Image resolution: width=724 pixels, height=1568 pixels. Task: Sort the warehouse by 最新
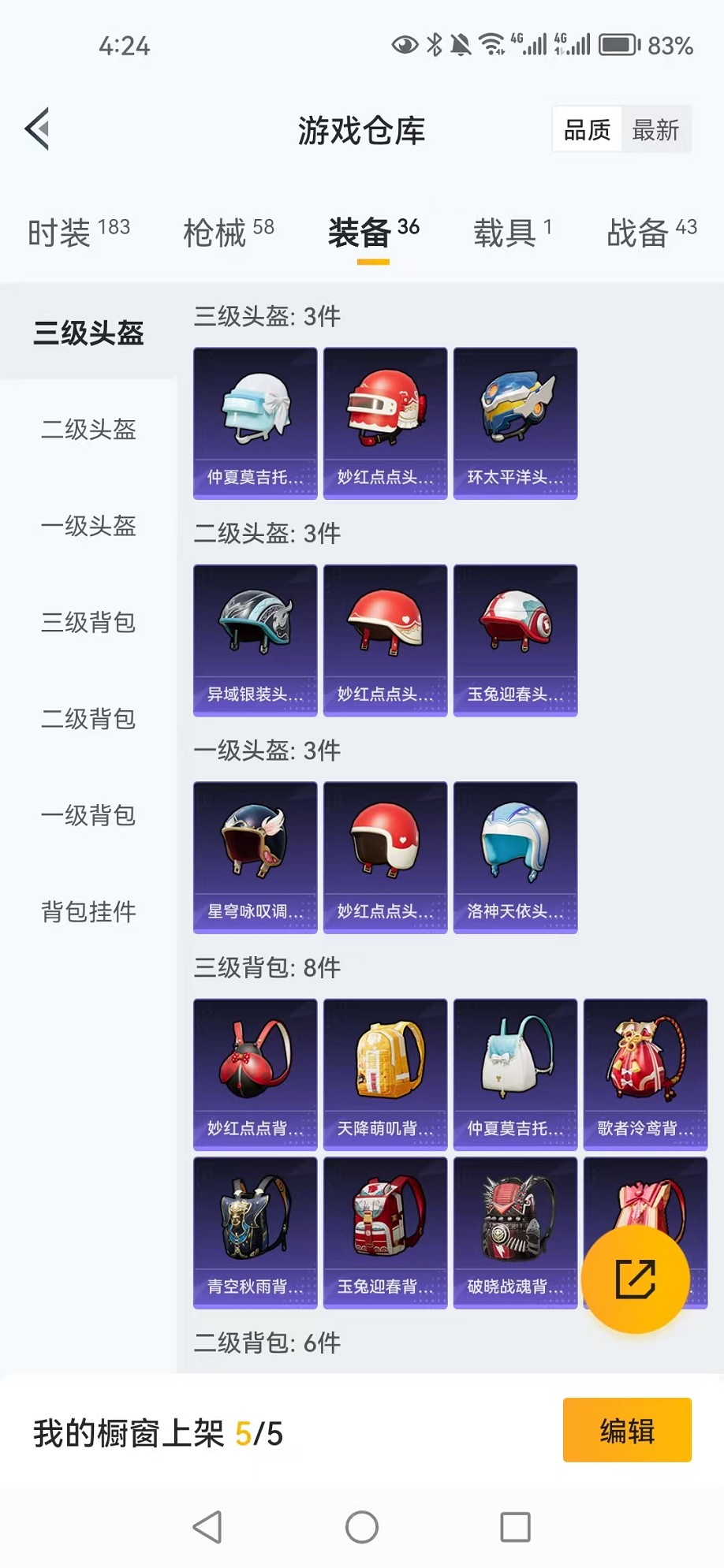point(655,130)
